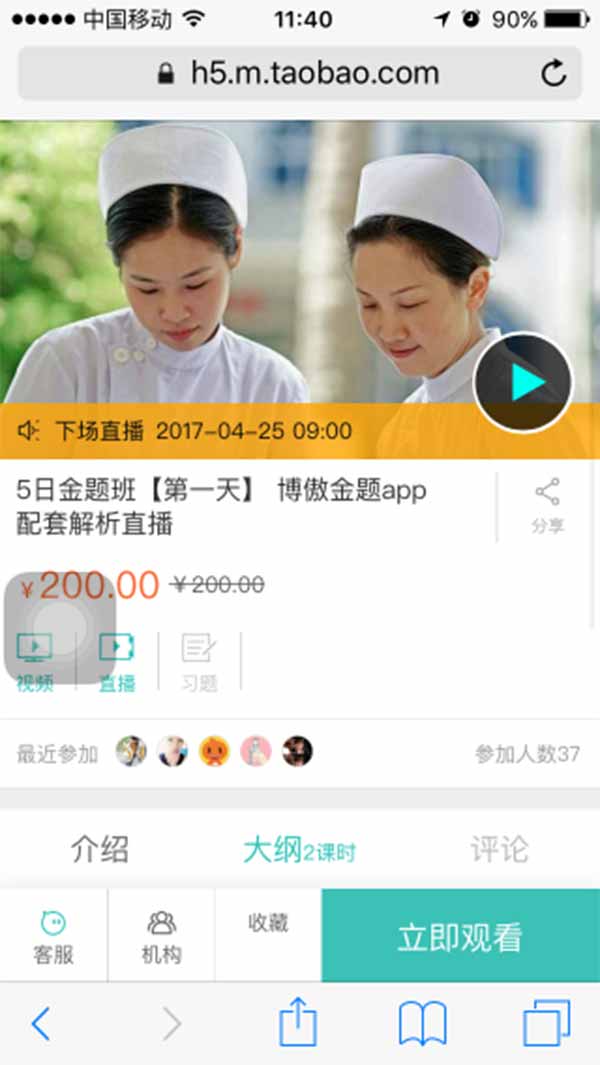Share this course via 分享

[x=547, y=506]
